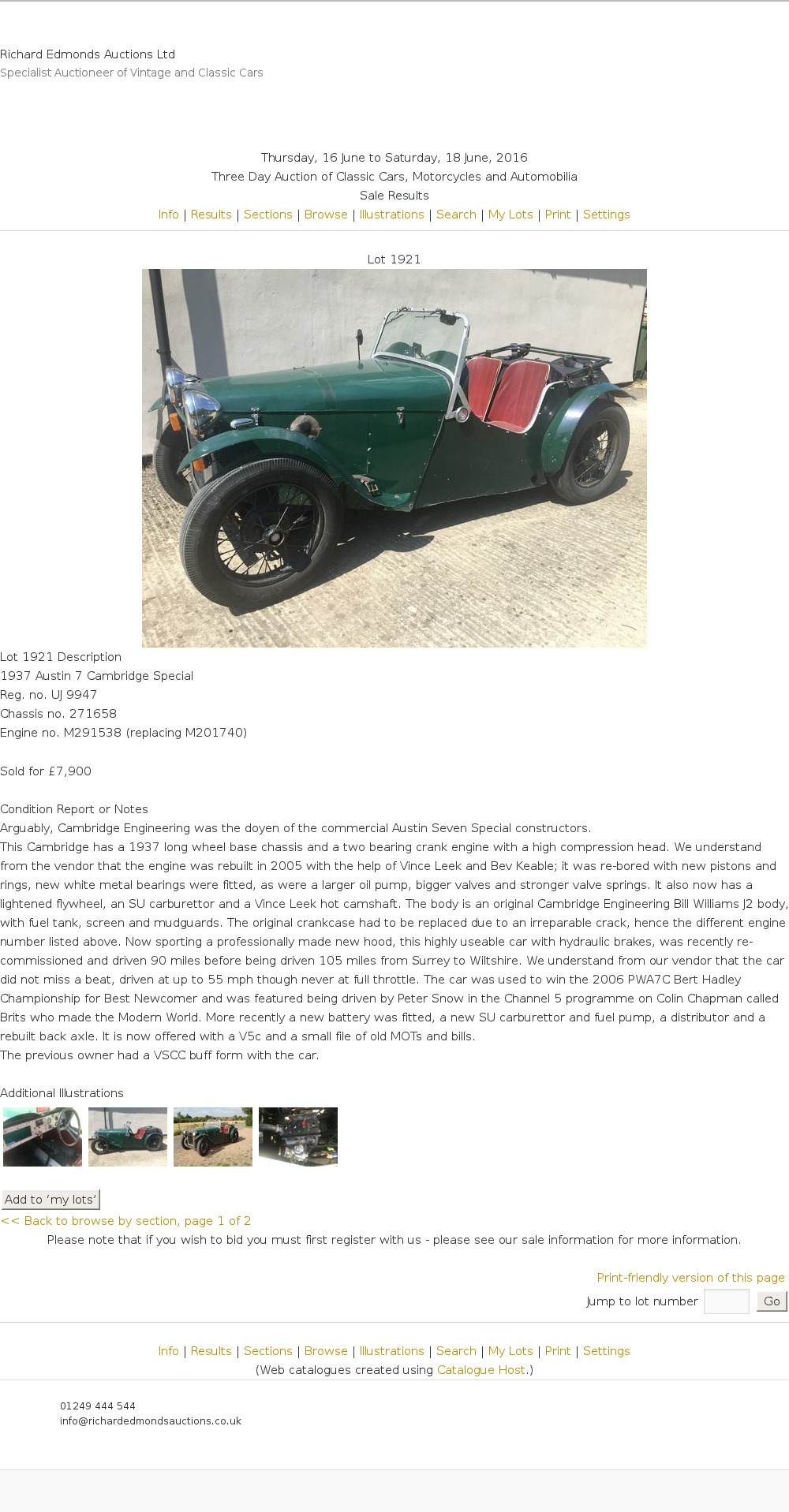View the steering wheel interior thumbnail
Viewport: 789px width, 1512px height.
click(x=43, y=1137)
